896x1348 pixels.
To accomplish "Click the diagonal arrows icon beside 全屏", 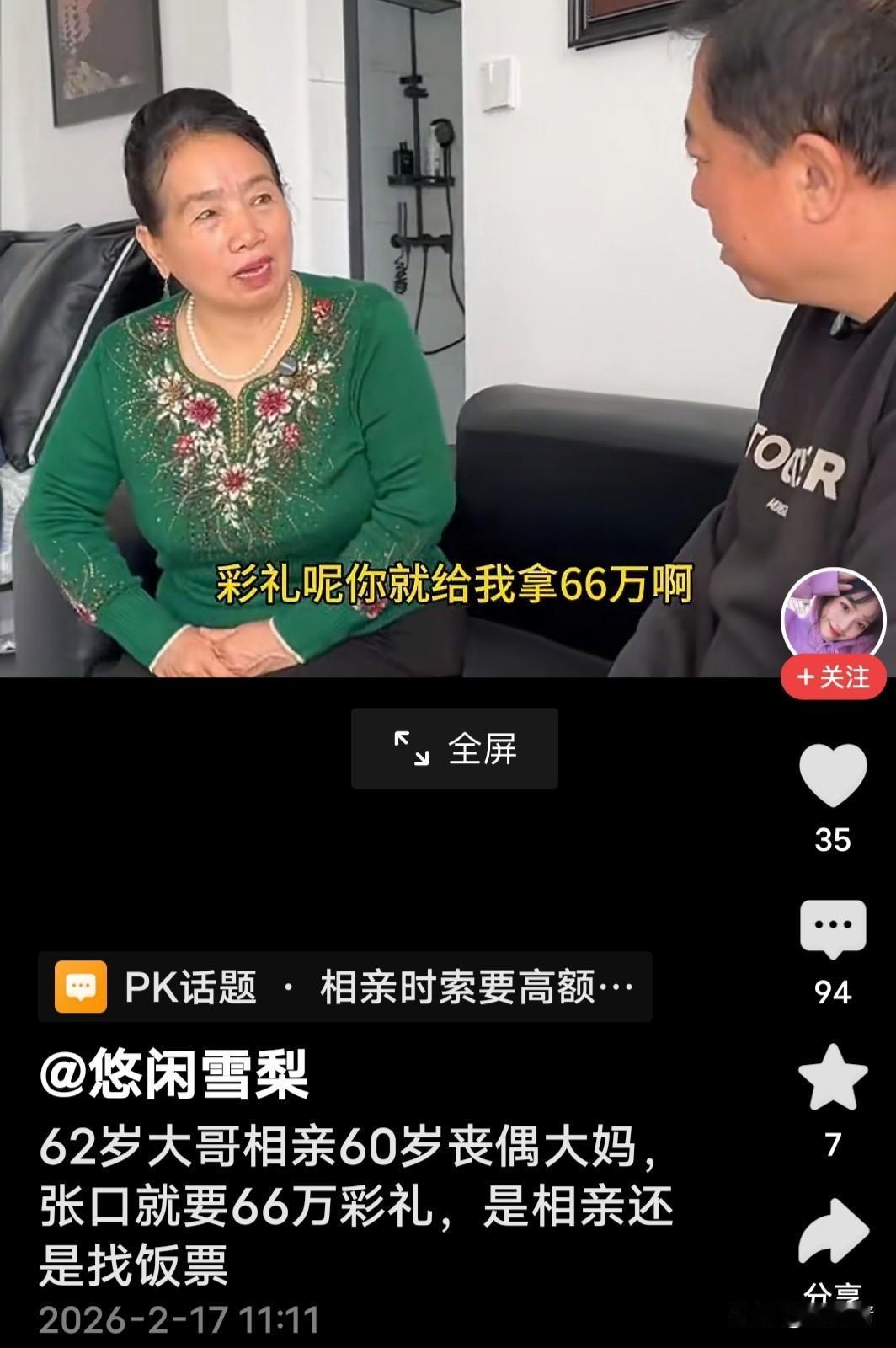I will pos(412,751).
